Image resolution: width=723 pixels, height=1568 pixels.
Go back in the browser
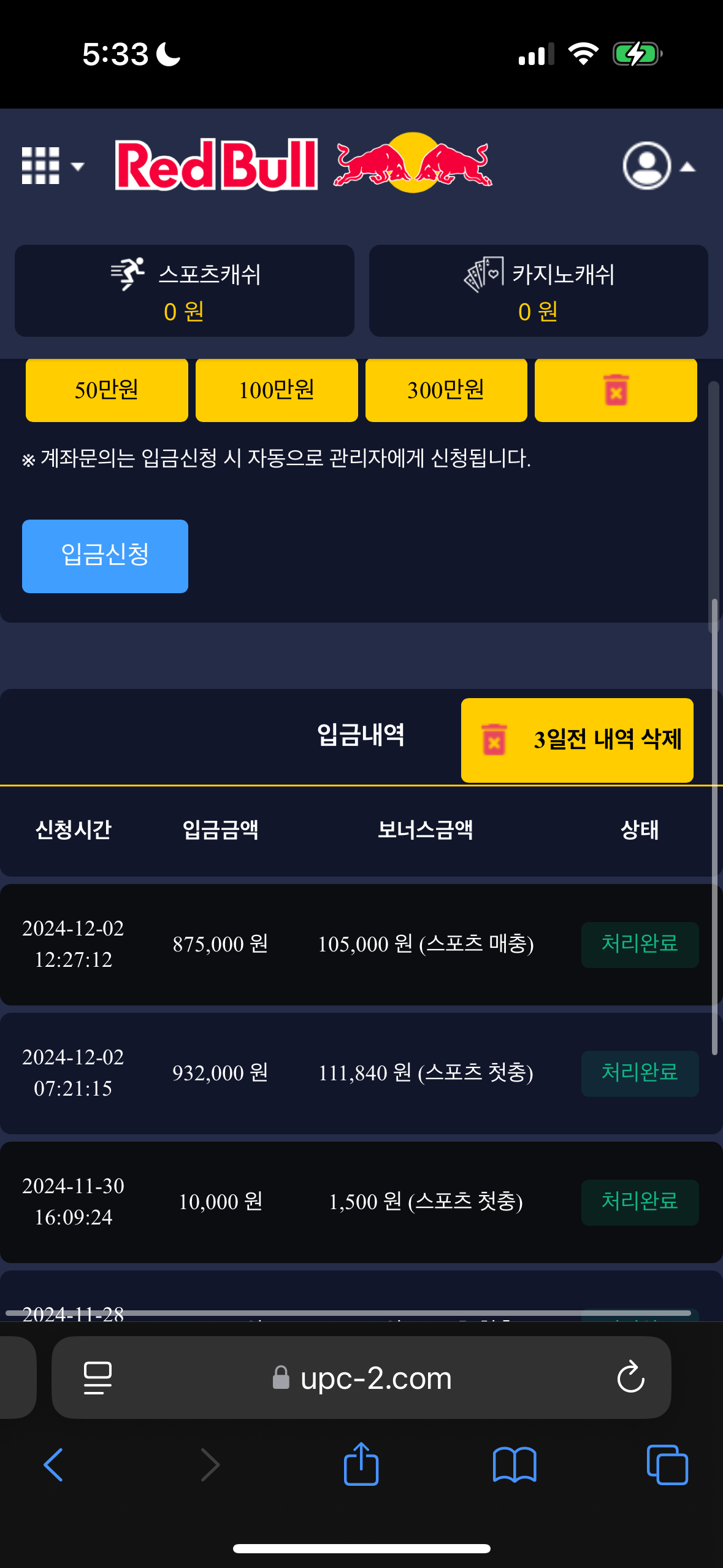point(53,1465)
